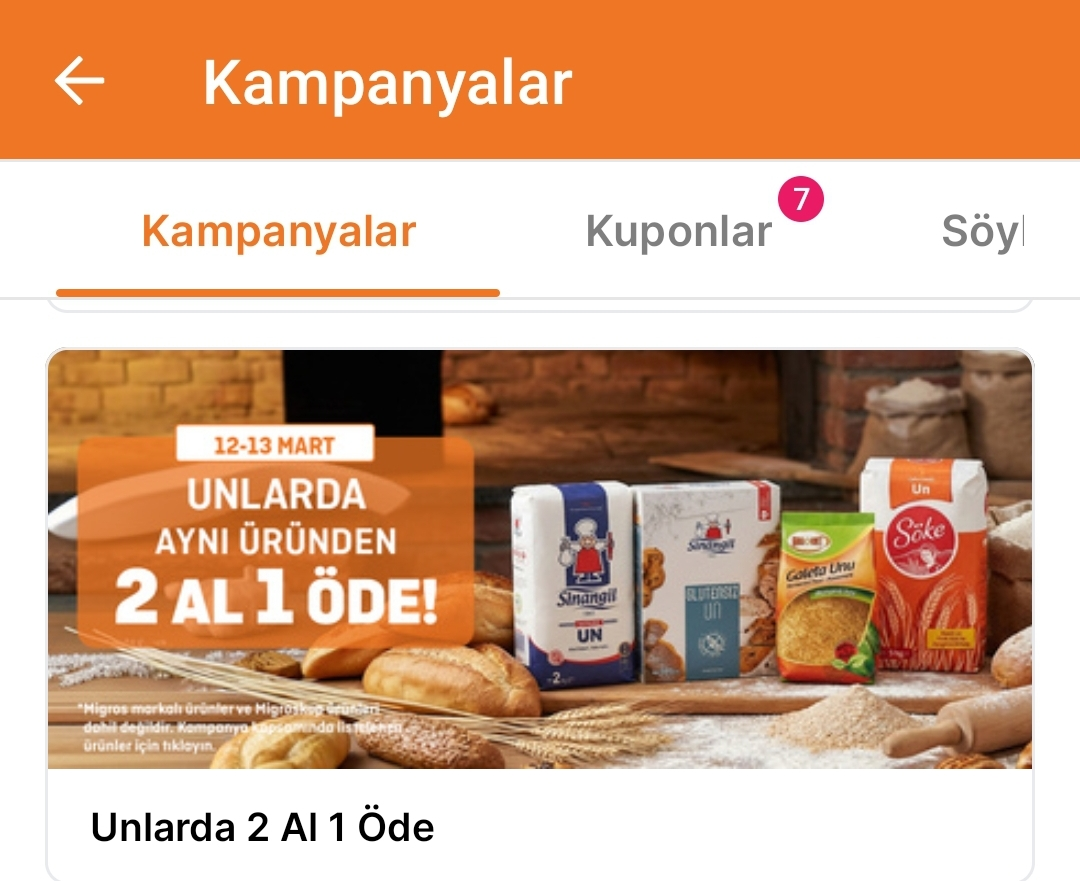Open the partially visible Söyl tab

(982, 232)
